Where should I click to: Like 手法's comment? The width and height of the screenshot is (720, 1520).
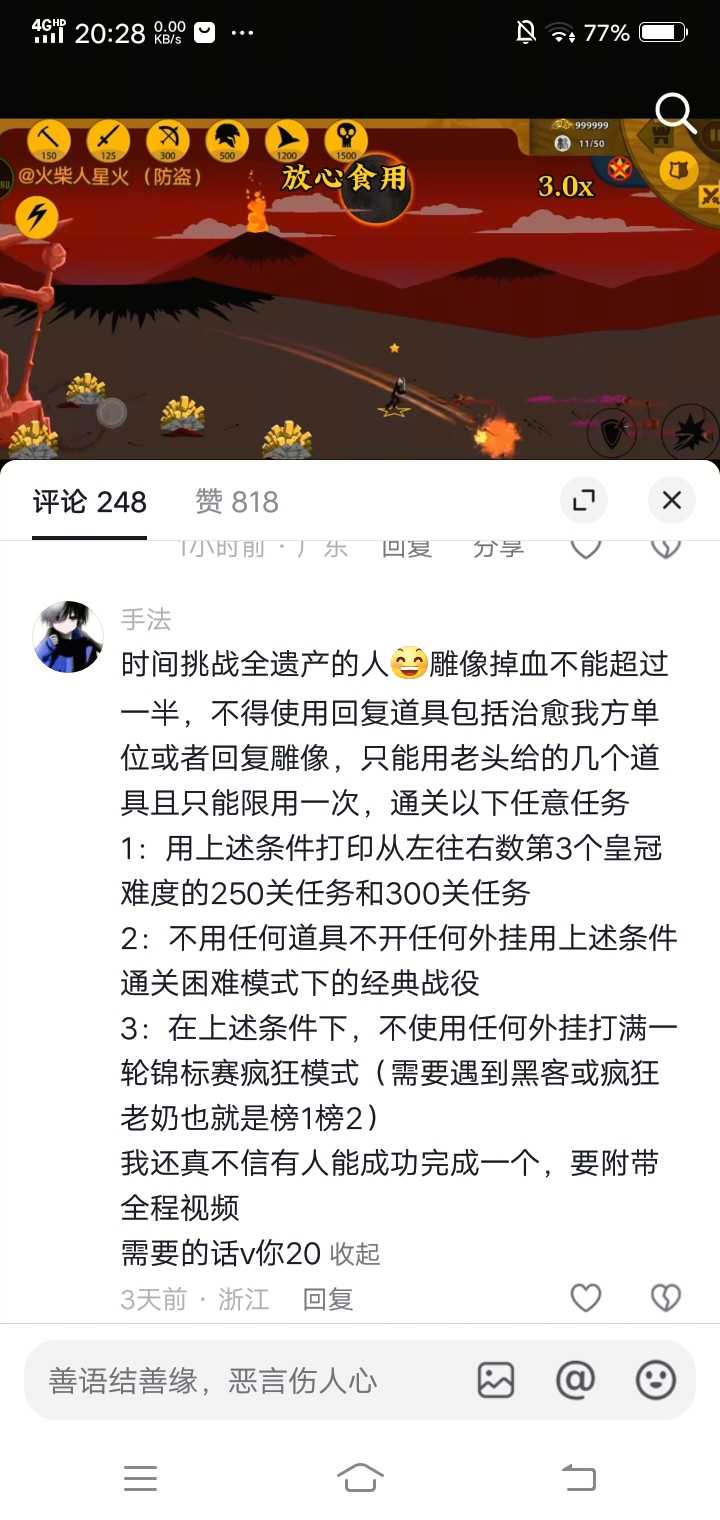coord(585,1298)
